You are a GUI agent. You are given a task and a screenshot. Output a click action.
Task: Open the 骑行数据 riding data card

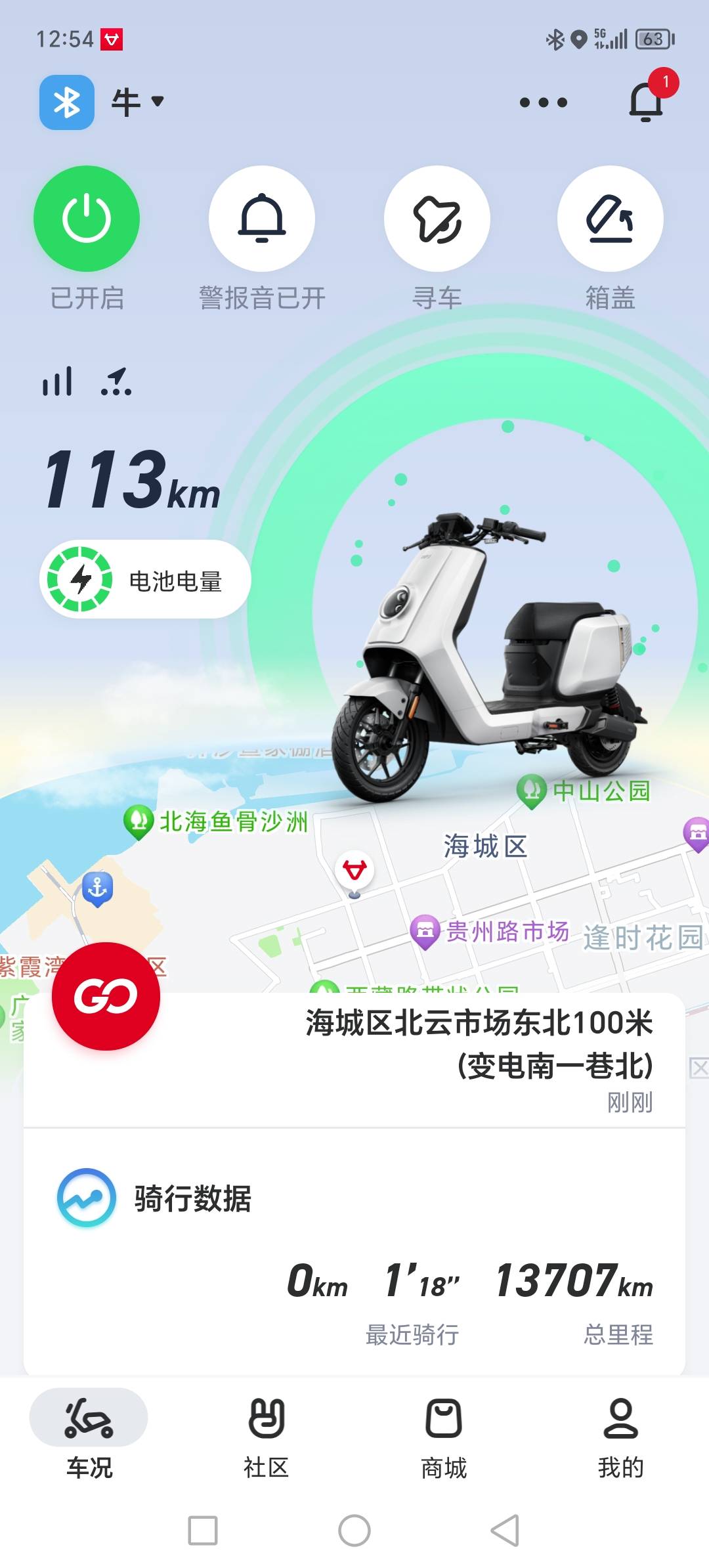354,1248
